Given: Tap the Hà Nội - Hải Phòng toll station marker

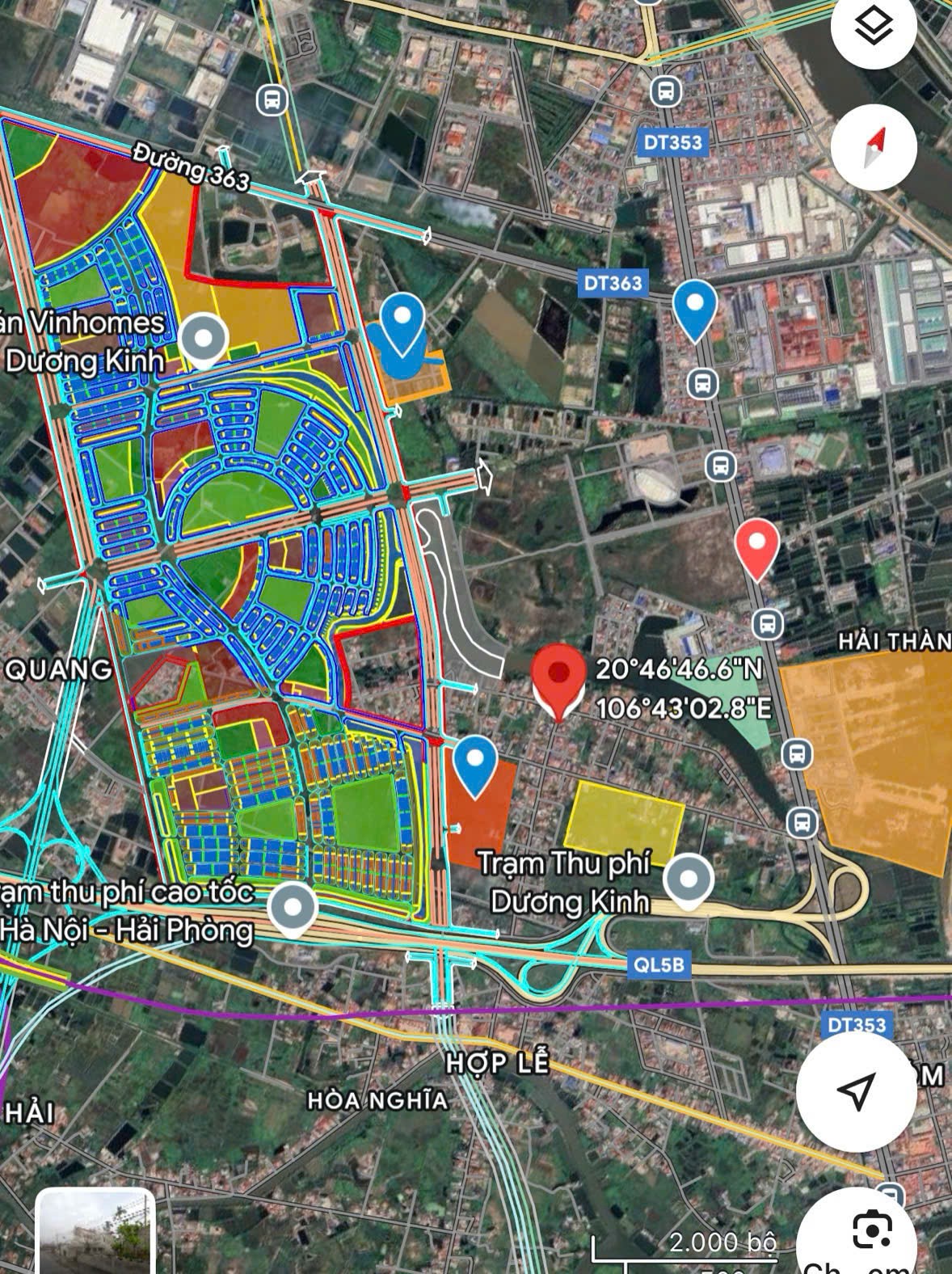Looking at the screenshot, I should coord(293,909).
